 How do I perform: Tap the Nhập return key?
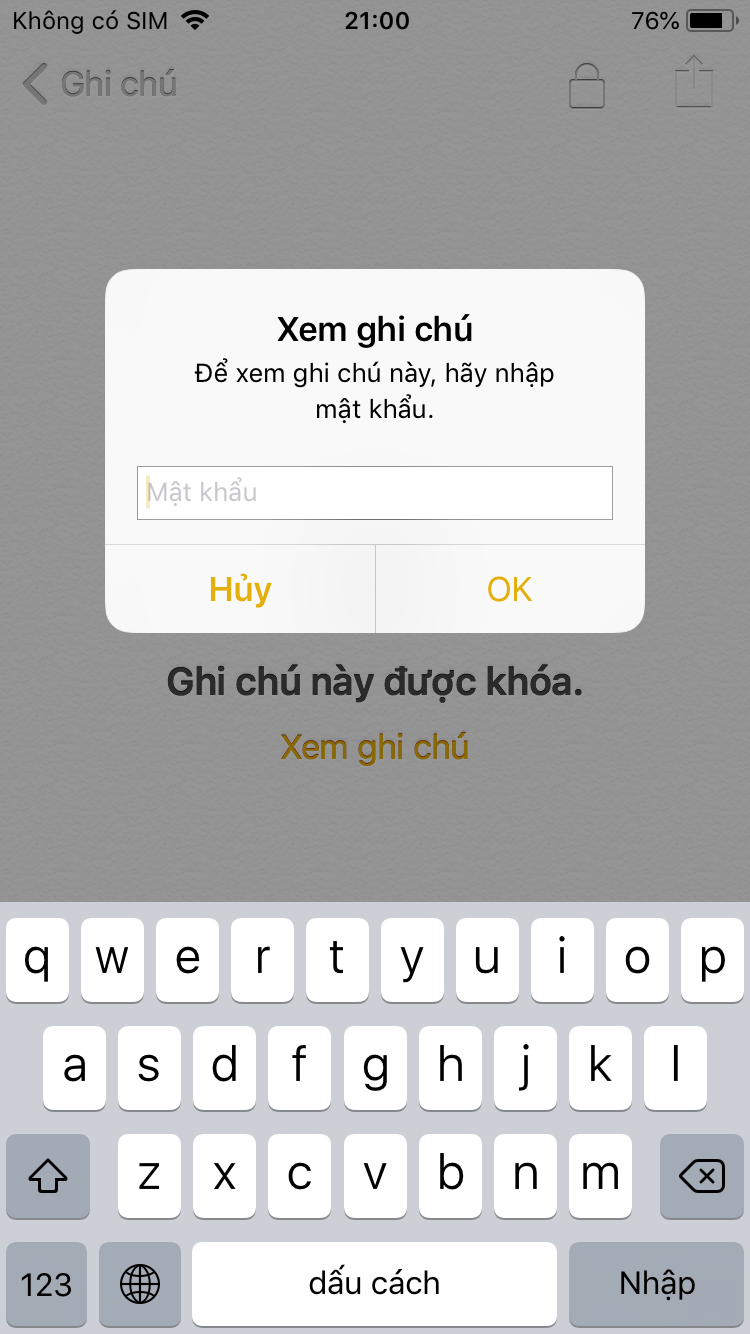click(657, 1283)
